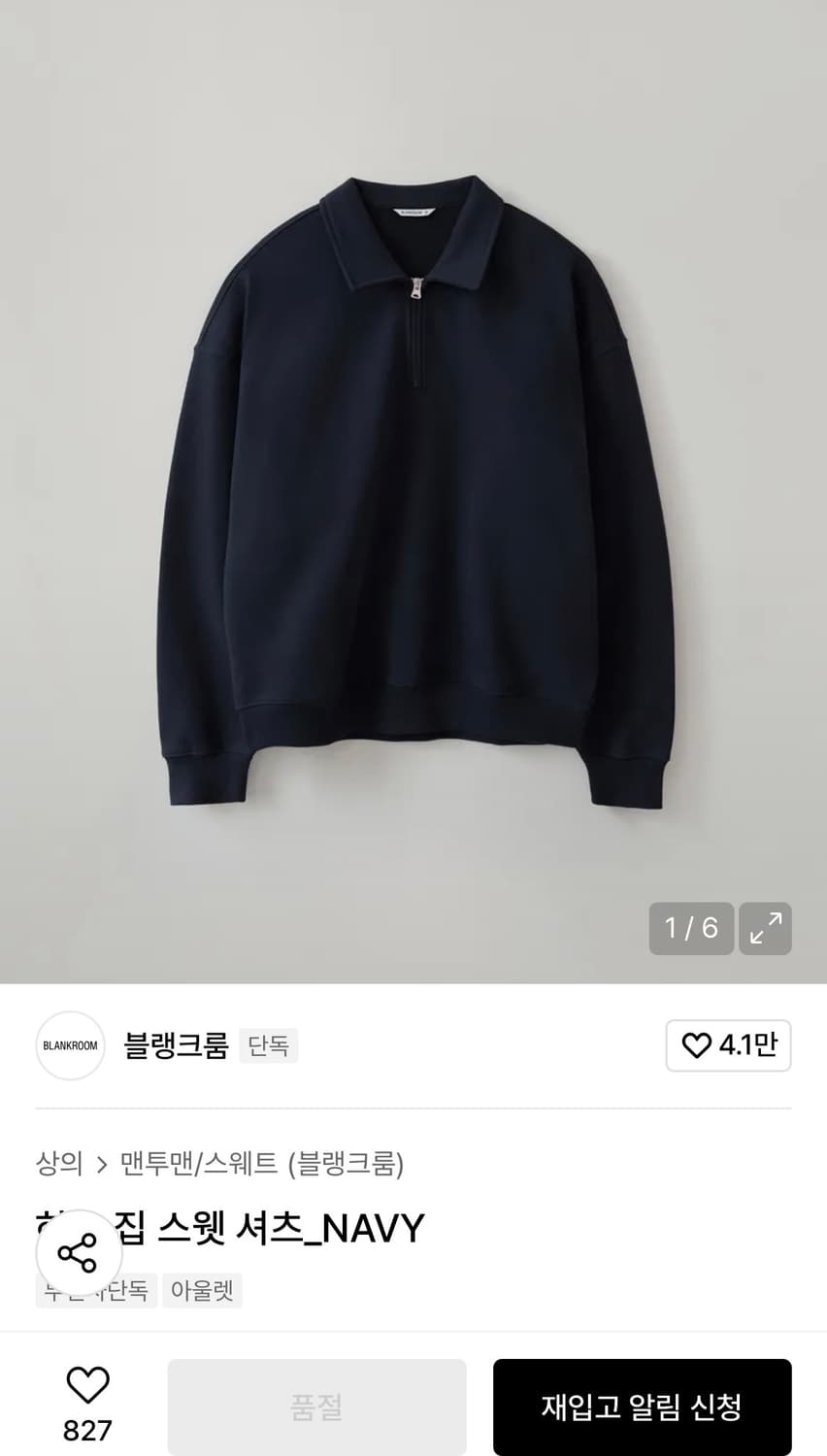This screenshot has width=827, height=1456.
Task: Toggle the brand like button showing 4.1만
Action: (x=729, y=1045)
